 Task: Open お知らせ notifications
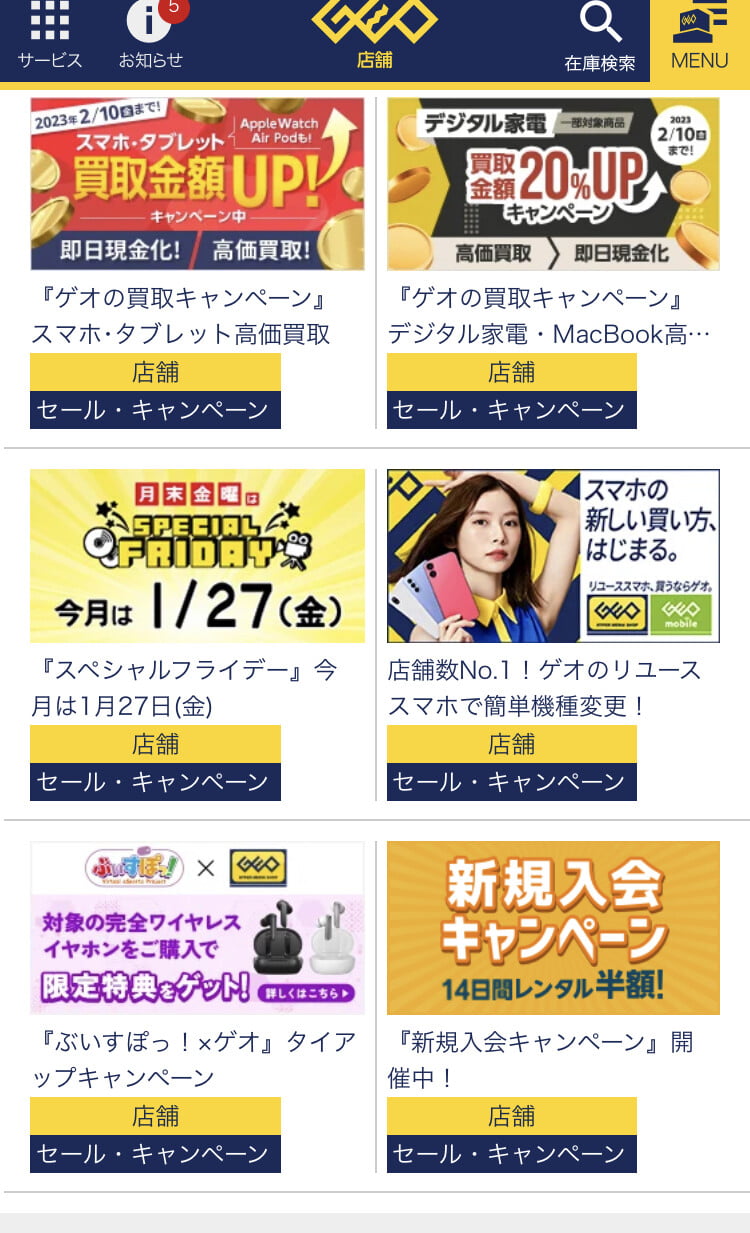coord(150,37)
